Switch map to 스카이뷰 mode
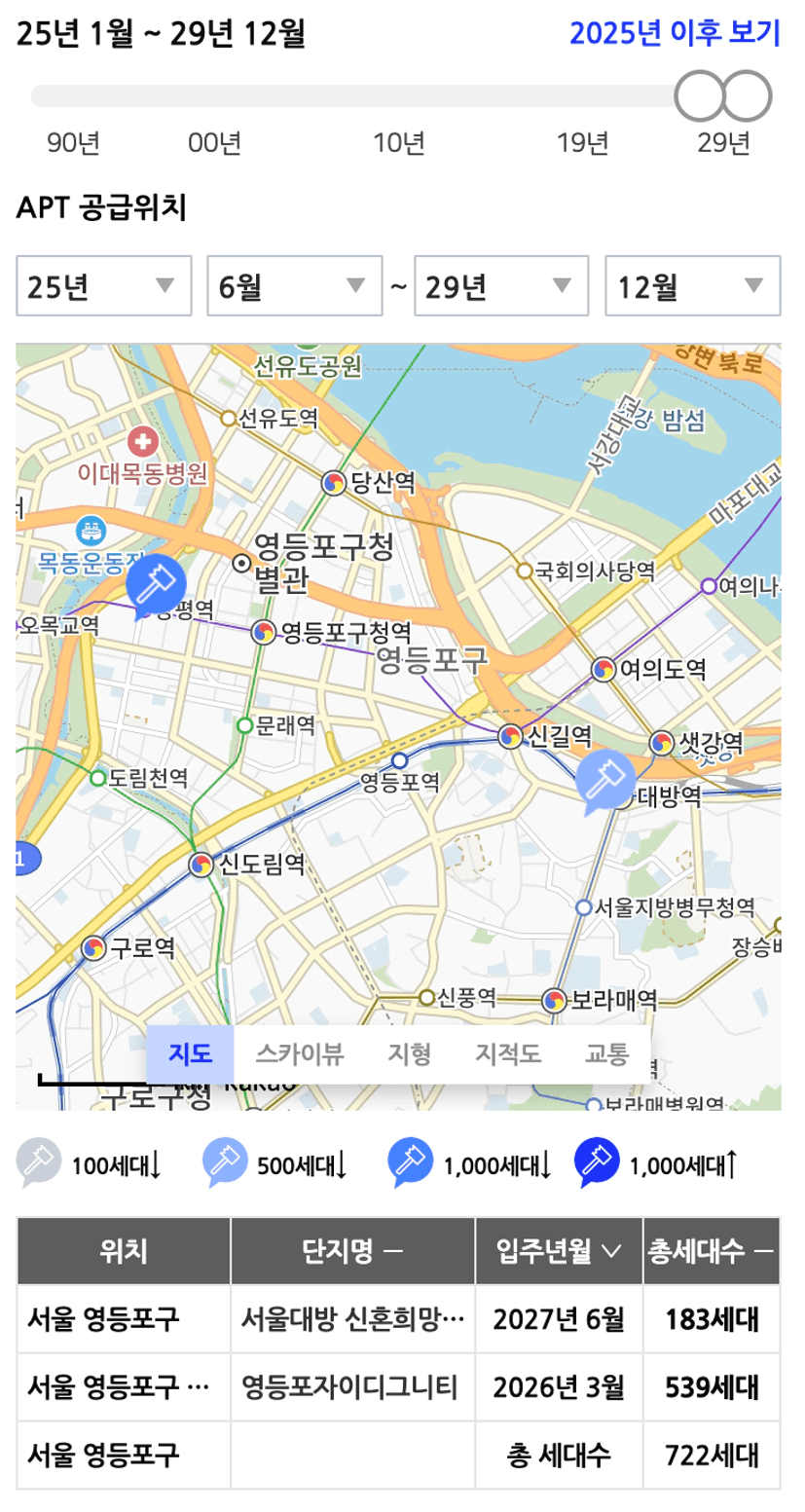Image resolution: width=805 pixels, height=1512 pixels. click(299, 1053)
